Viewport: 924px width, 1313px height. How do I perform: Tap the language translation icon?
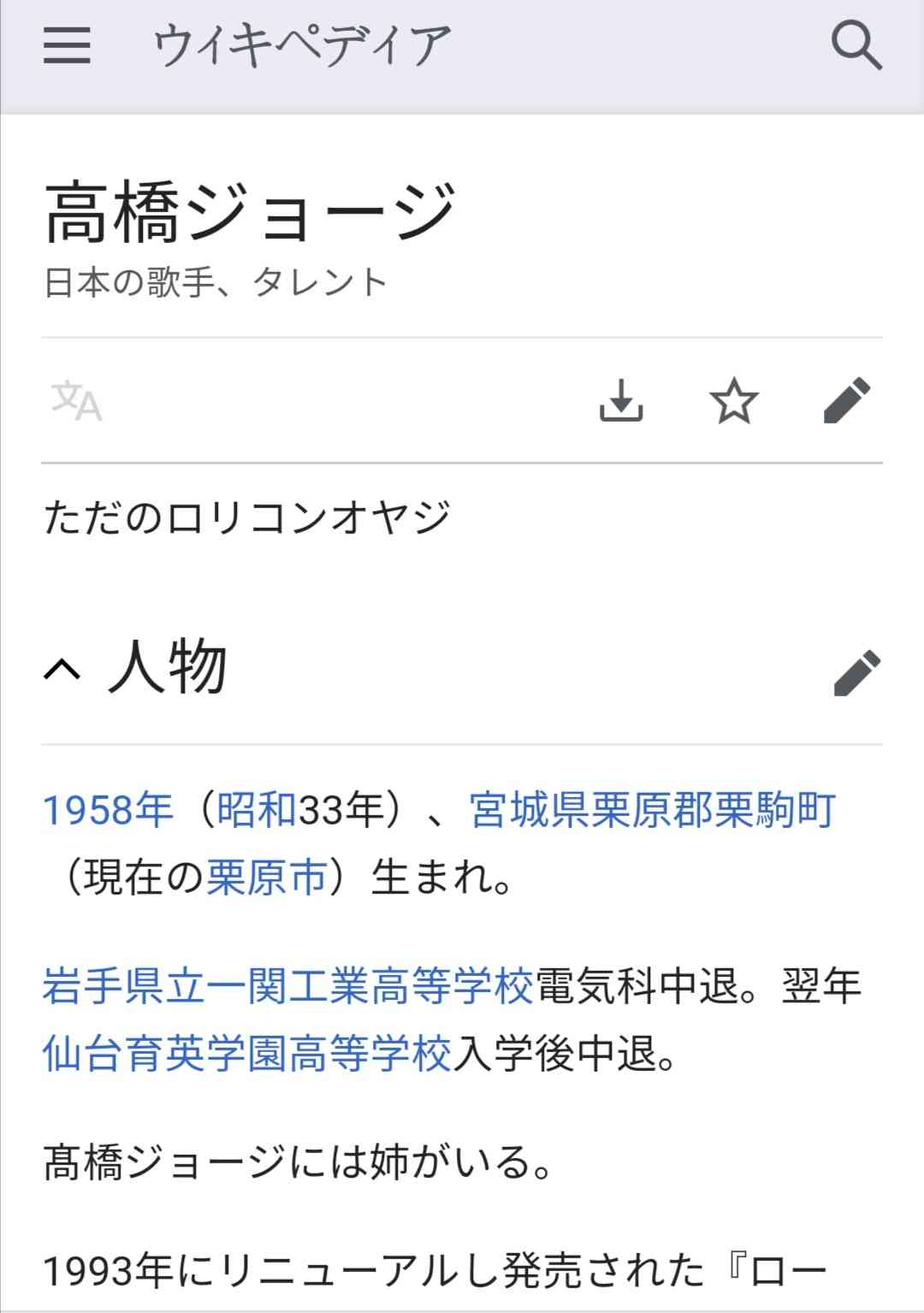click(x=77, y=400)
